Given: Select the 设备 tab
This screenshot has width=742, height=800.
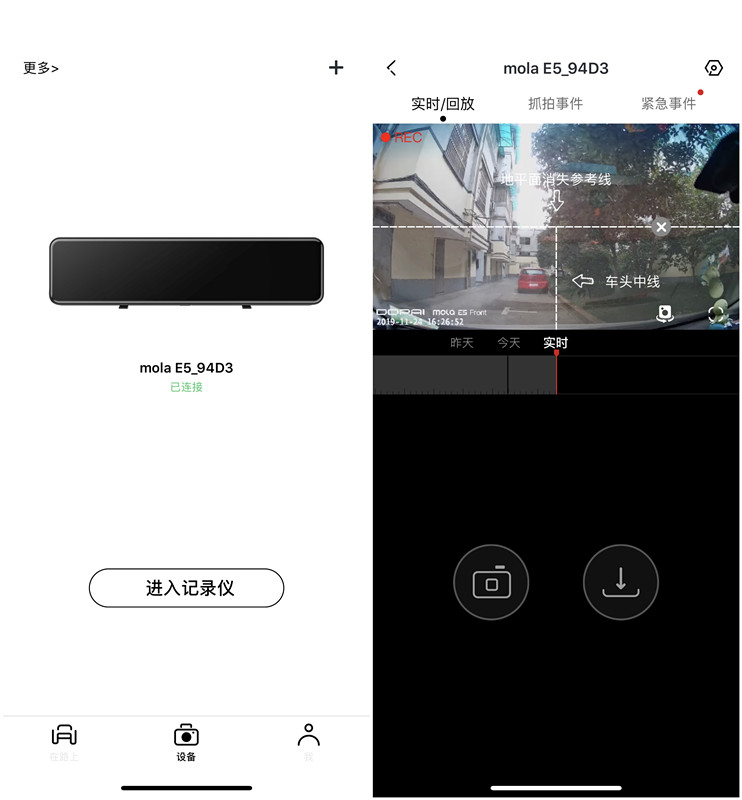Looking at the screenshot, I should pyautogui.click(x=186, y=743).
